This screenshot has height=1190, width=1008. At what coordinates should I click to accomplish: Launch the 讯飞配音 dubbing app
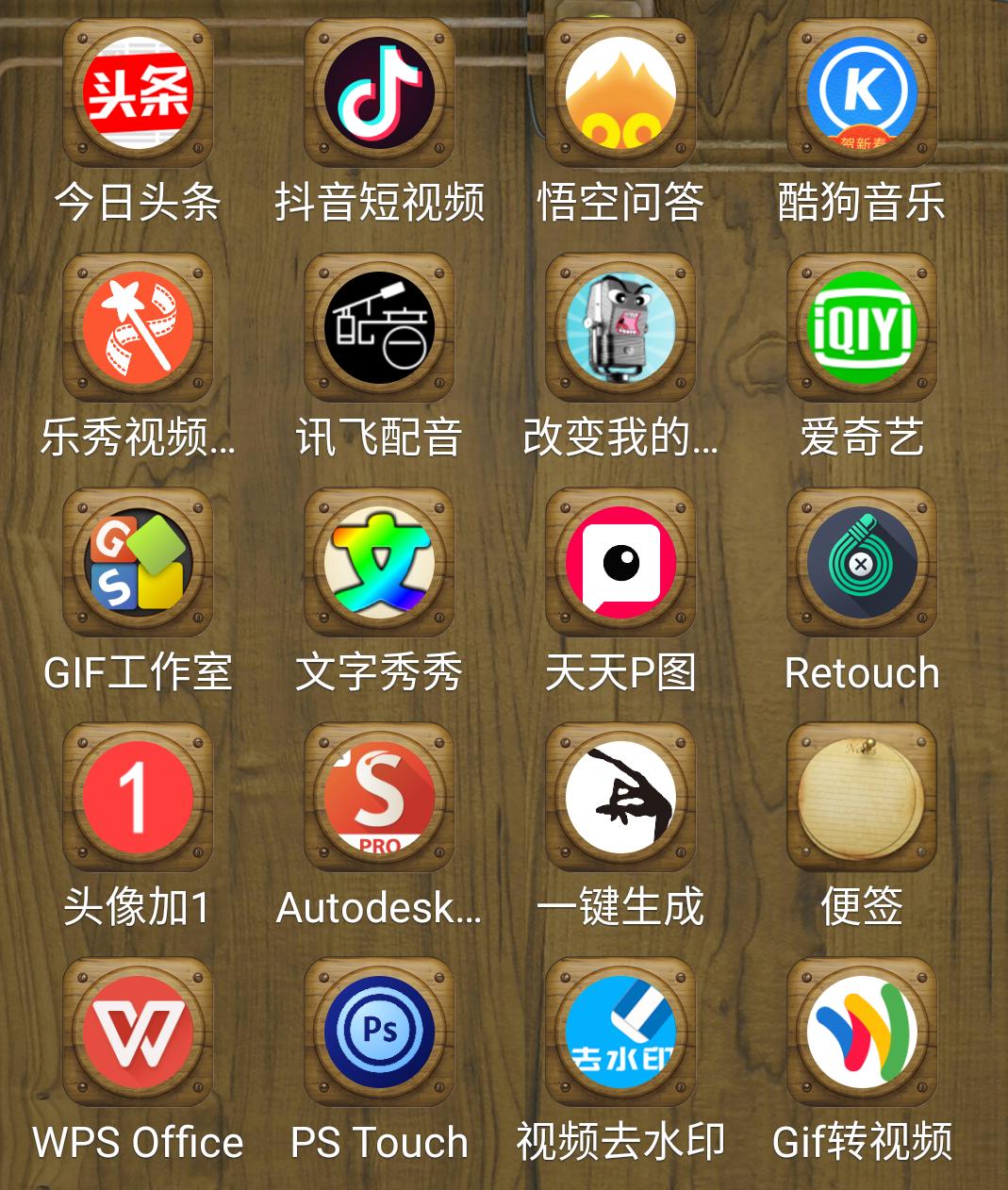coord(377,328)
